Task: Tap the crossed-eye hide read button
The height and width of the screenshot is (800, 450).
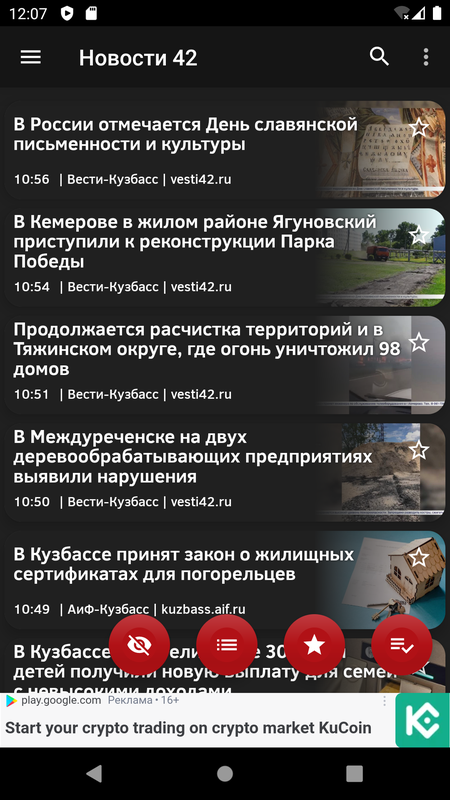Action: coord(139,645)
